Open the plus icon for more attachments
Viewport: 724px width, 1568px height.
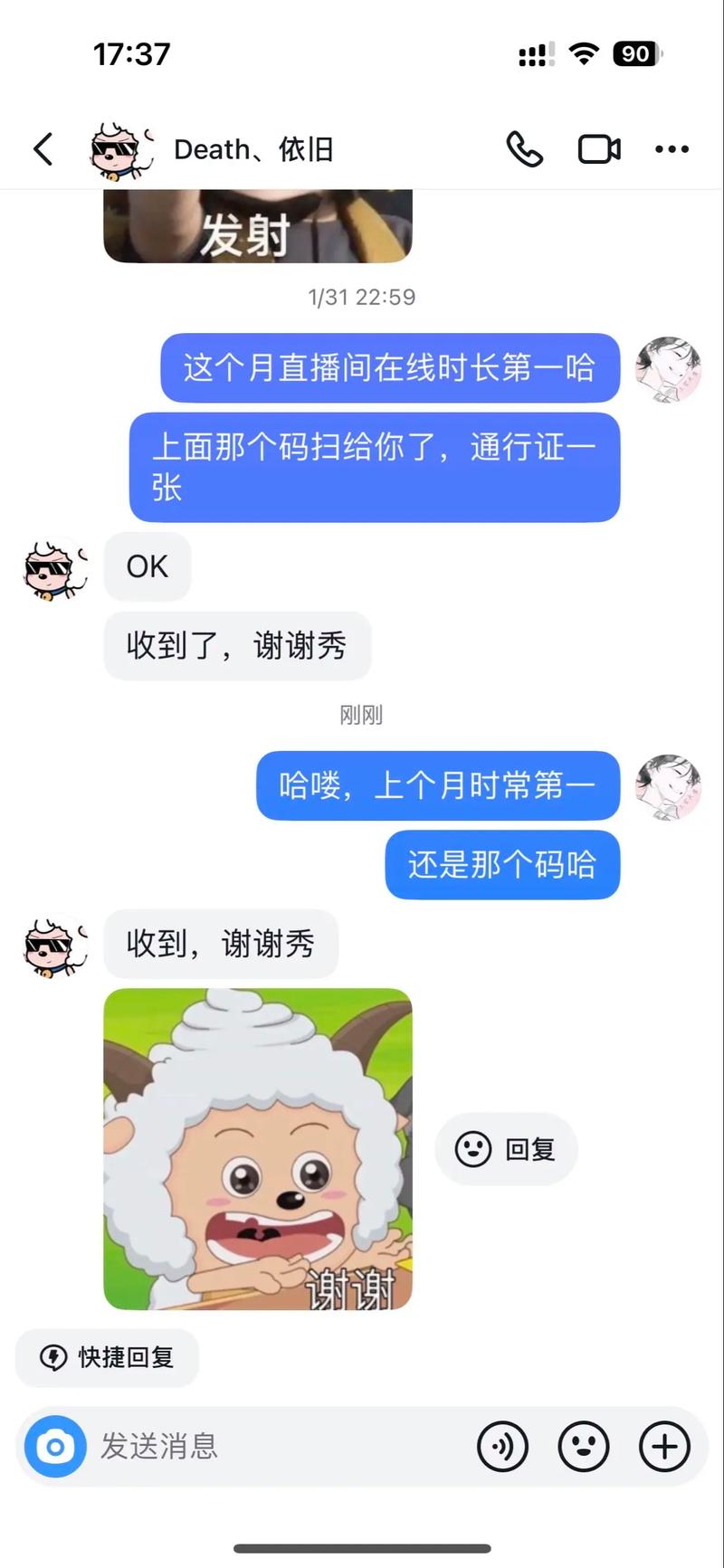click(664, 1447)
